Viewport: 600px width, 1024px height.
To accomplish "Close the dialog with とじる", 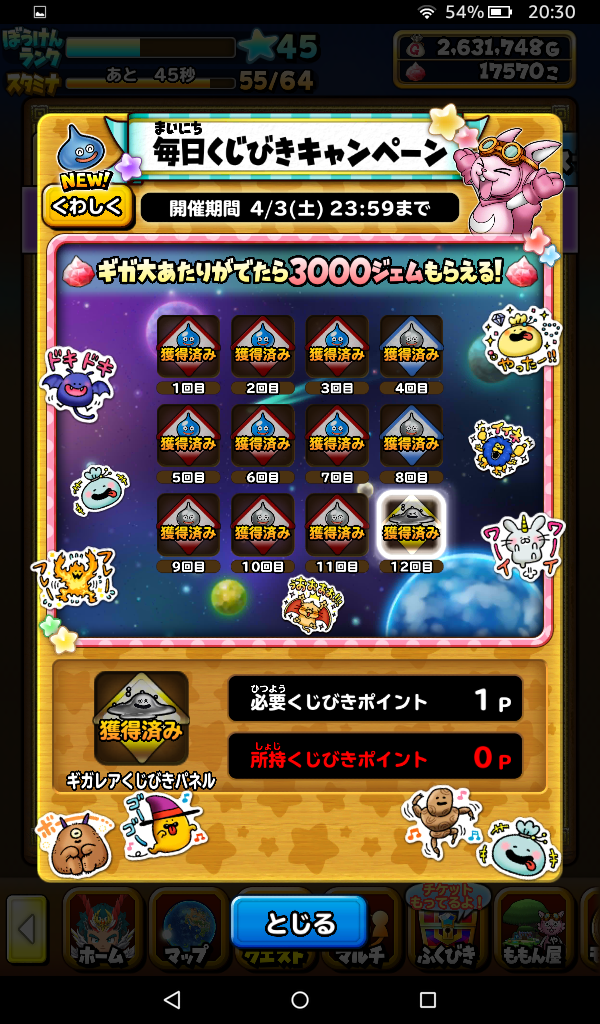I will point(299,922).
